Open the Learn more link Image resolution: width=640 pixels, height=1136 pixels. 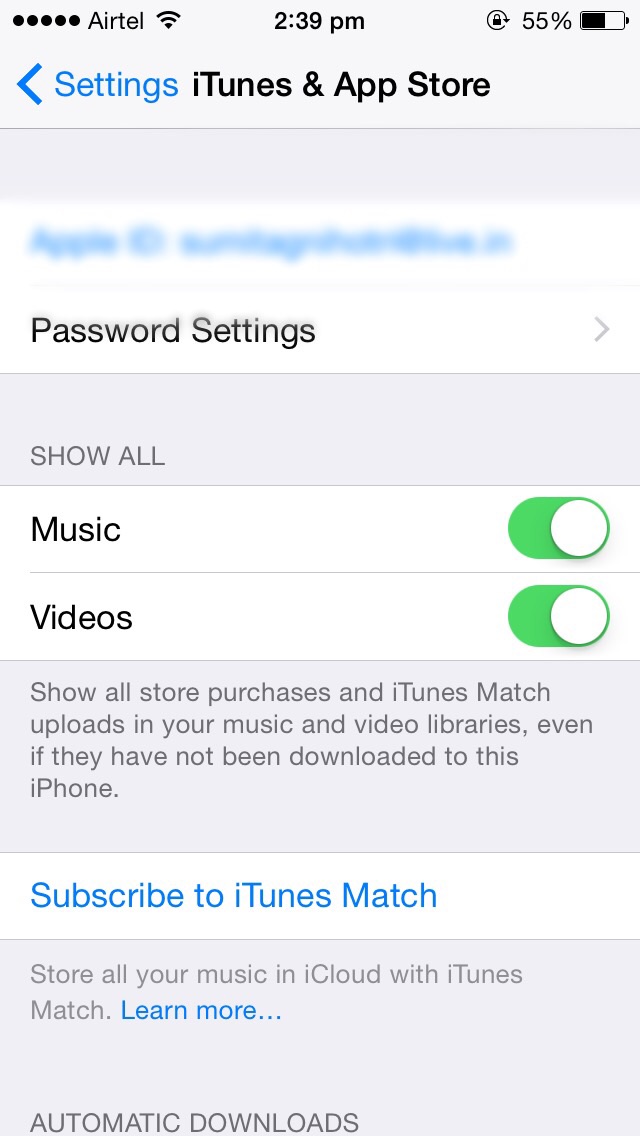[201, 1010]
